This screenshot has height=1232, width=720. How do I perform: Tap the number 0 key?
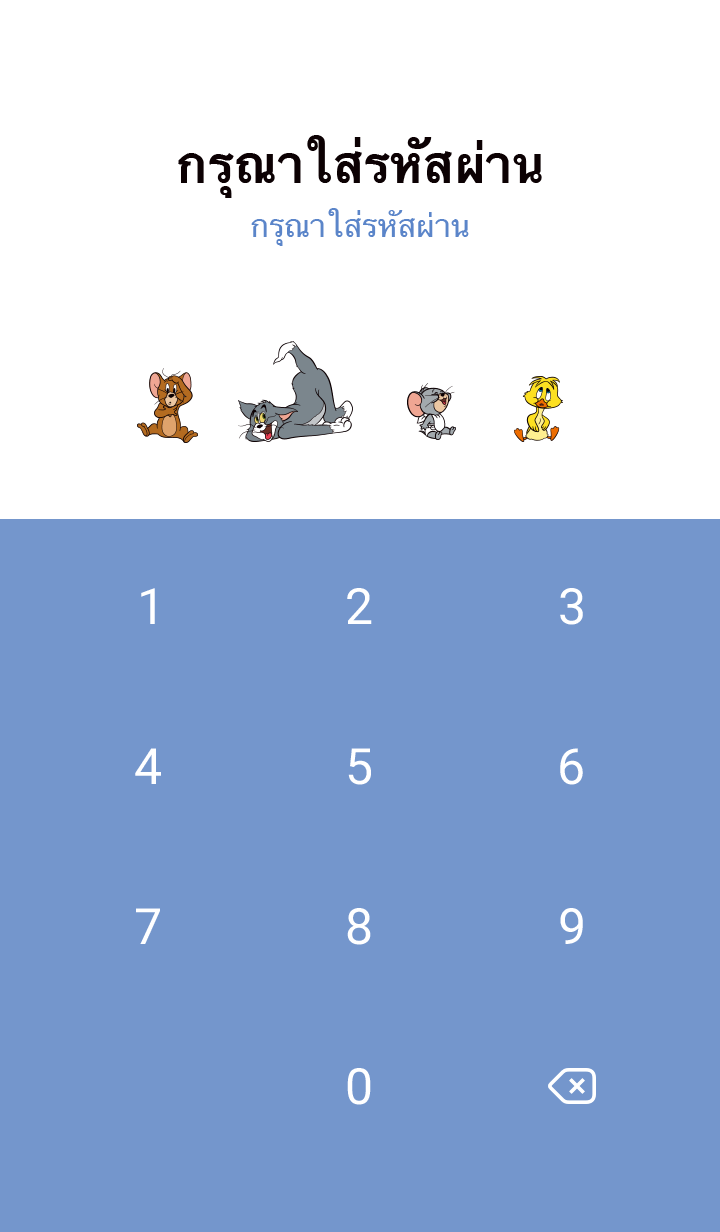click(x=359, y=1087)
